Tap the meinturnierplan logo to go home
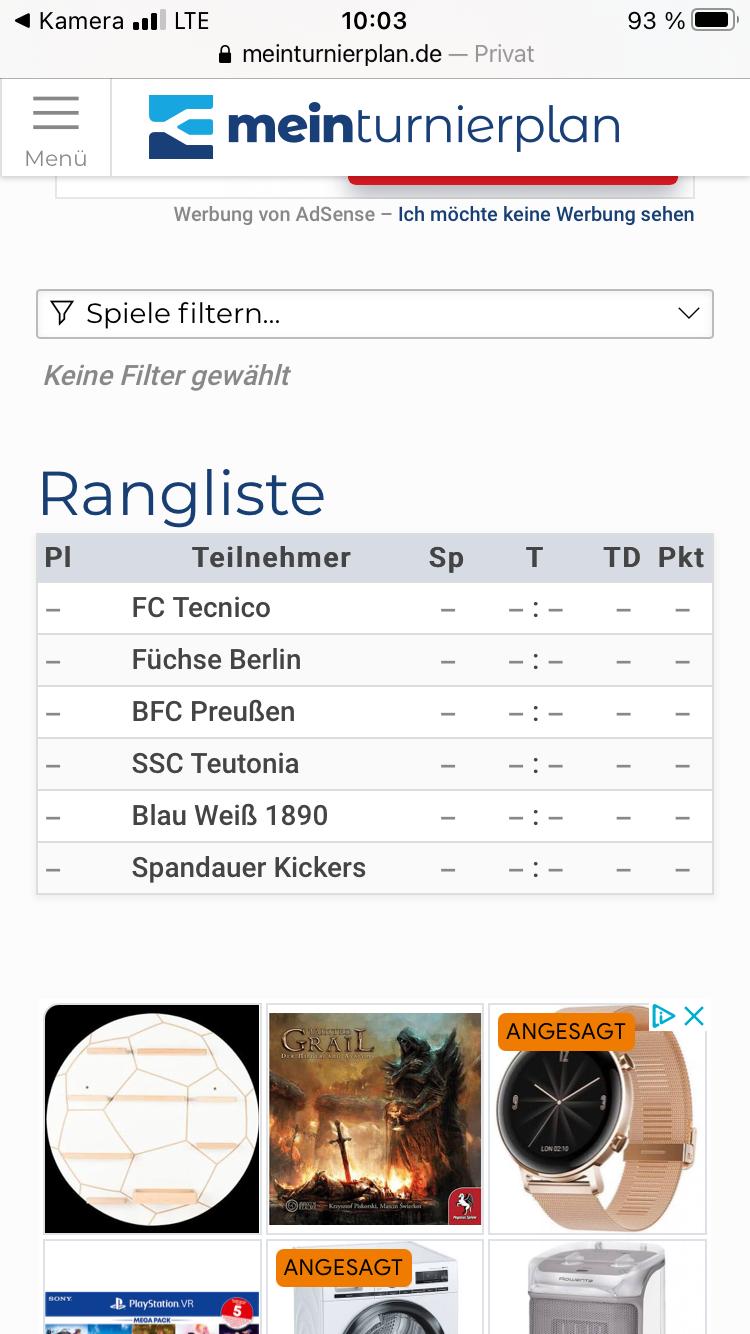Viewport: 750px width, 1334px height. (x=384, y=127)
